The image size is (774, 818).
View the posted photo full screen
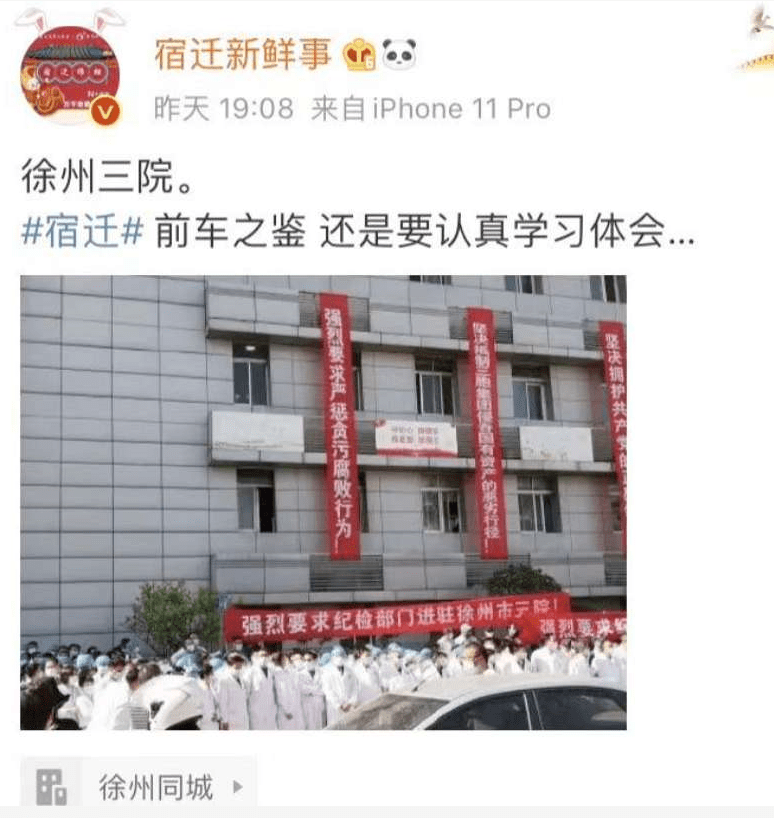(323, 502)
